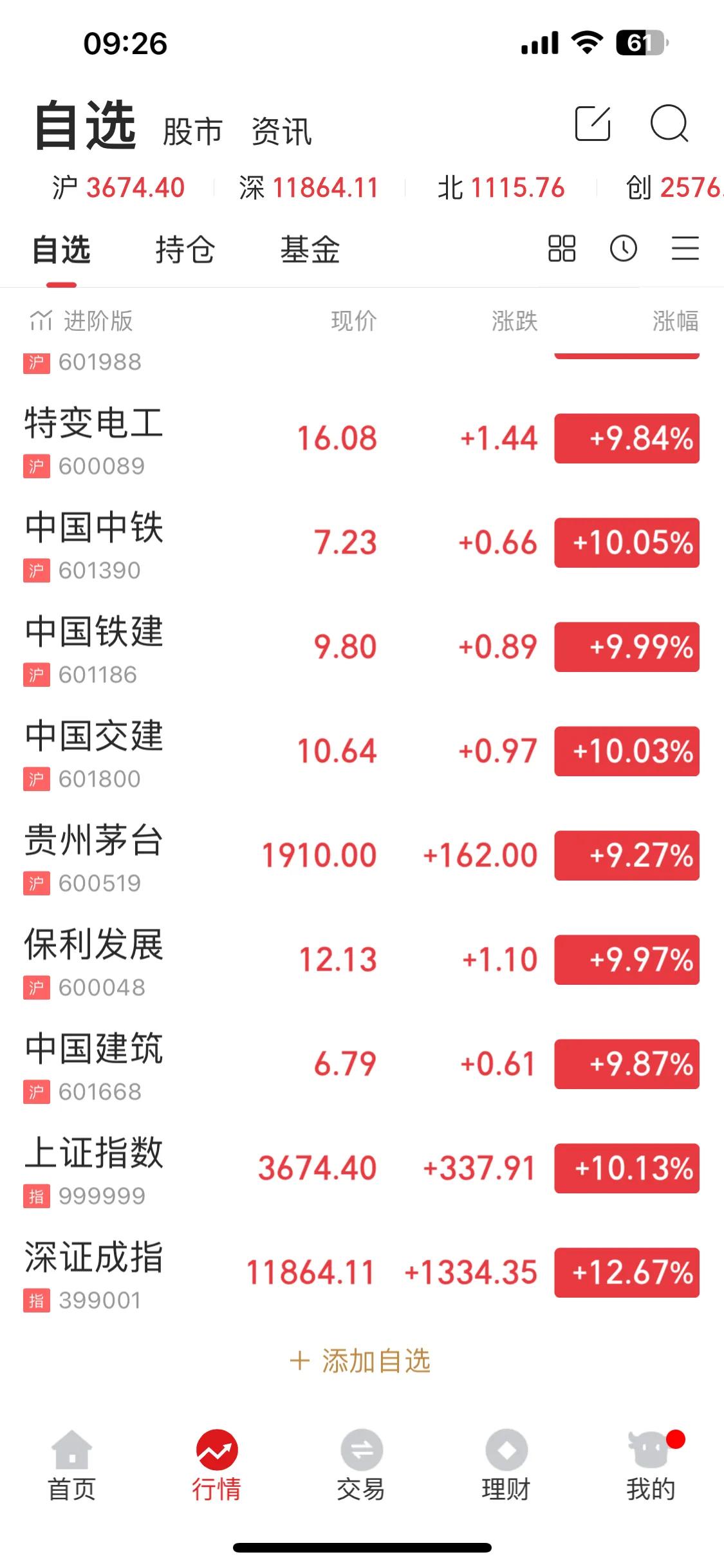The width and height of the screenshot is (724, 1568).
Task: Open 中国中铁 stock row
Action: pos(362,543)
